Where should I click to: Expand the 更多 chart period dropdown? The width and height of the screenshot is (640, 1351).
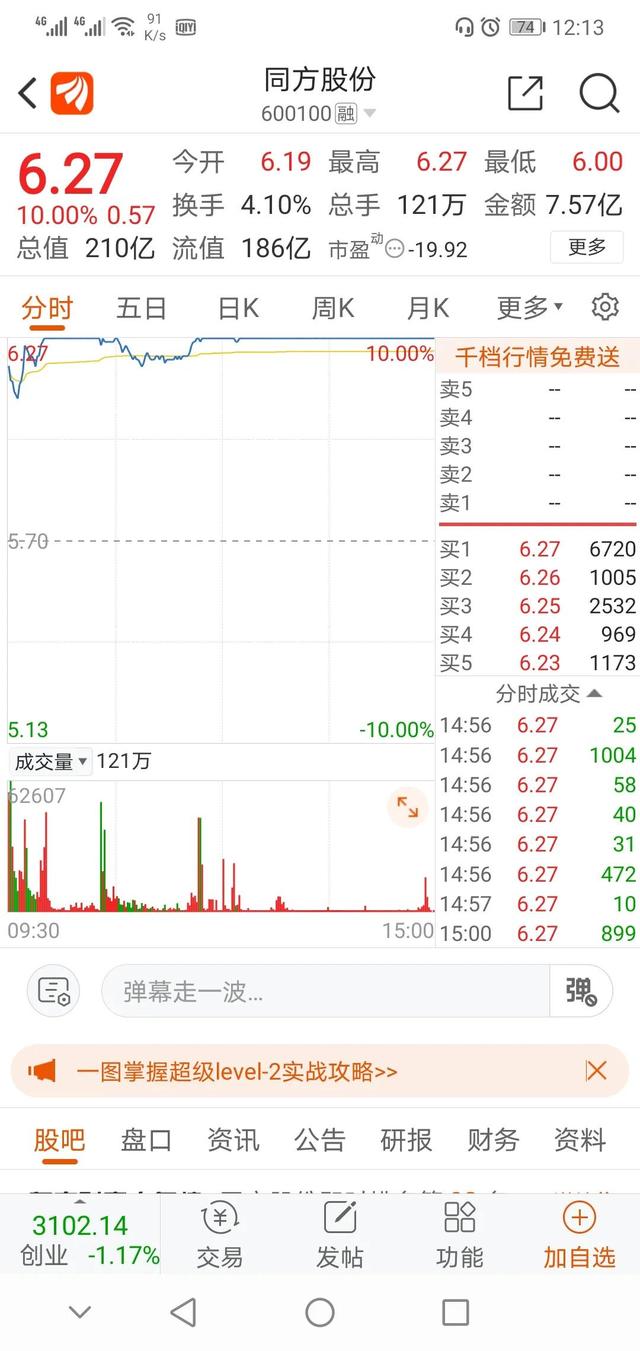click(530, 307)
